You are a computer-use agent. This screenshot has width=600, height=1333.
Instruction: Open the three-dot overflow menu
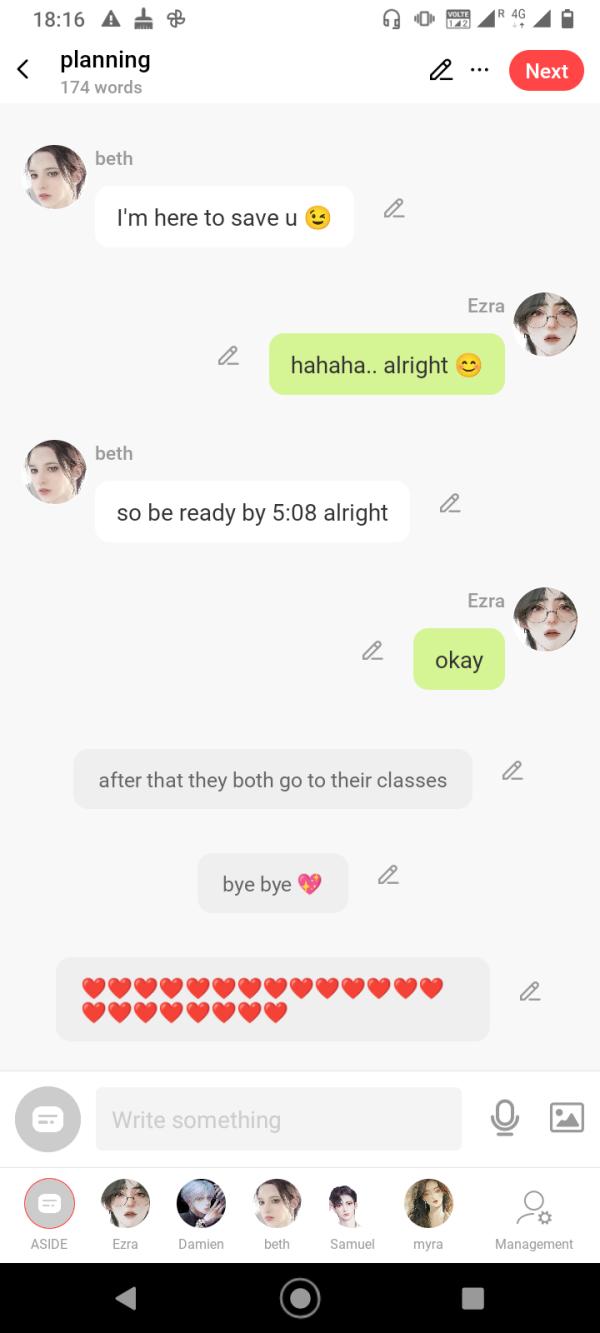coord(480,70)
